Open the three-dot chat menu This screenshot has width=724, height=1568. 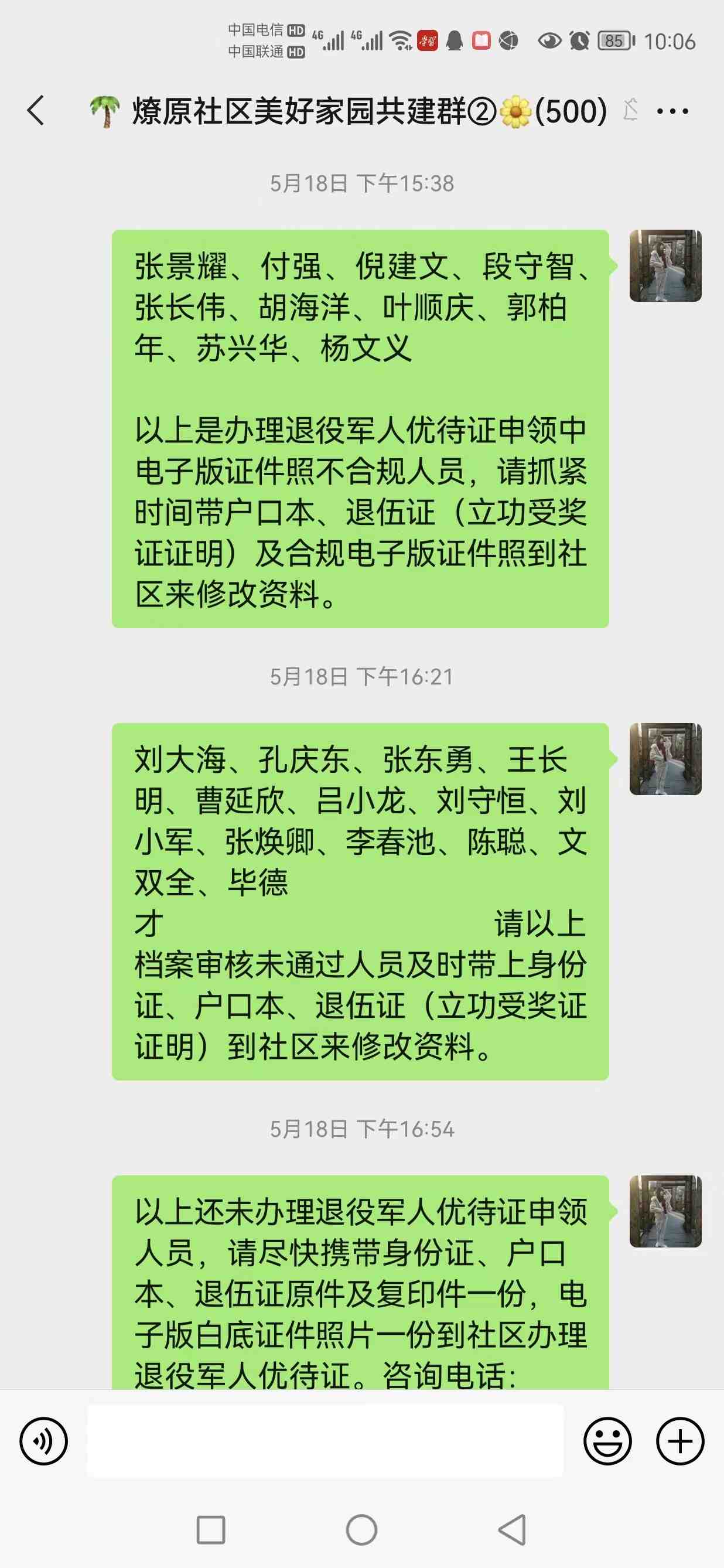[672, 111]
